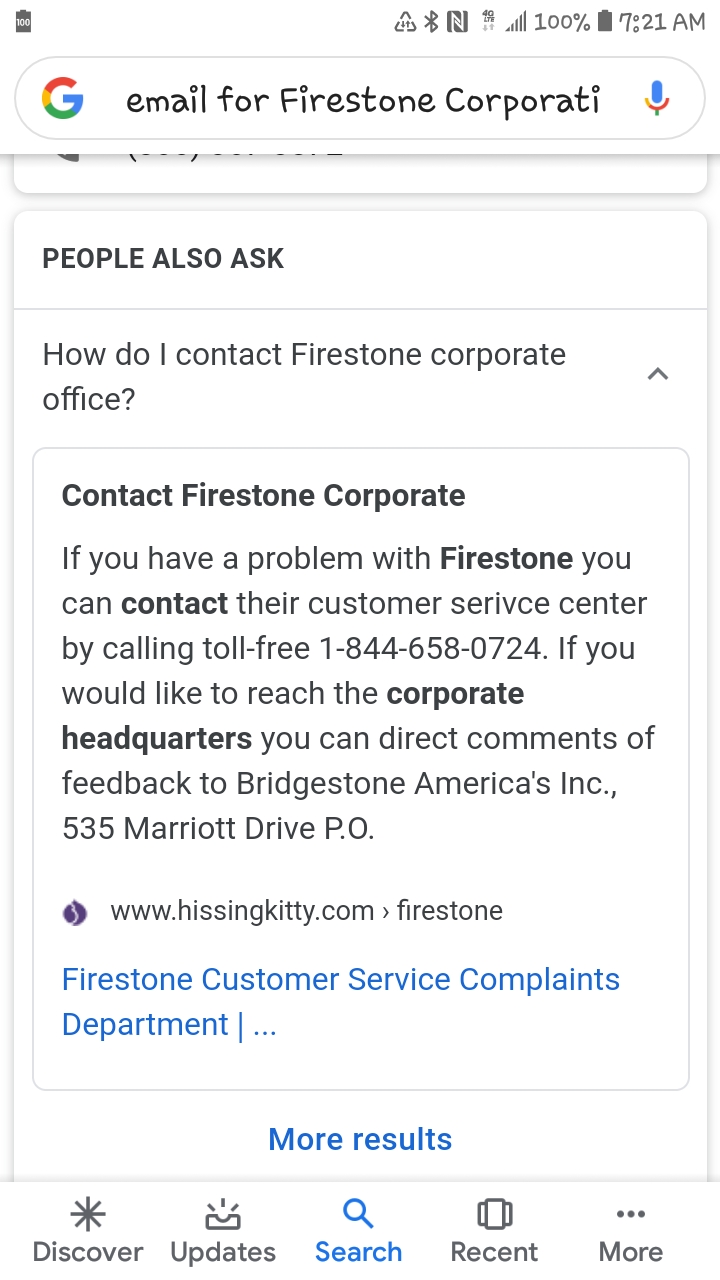
Task: Expand more questions via More results
Action: [x=360, y=1139]
